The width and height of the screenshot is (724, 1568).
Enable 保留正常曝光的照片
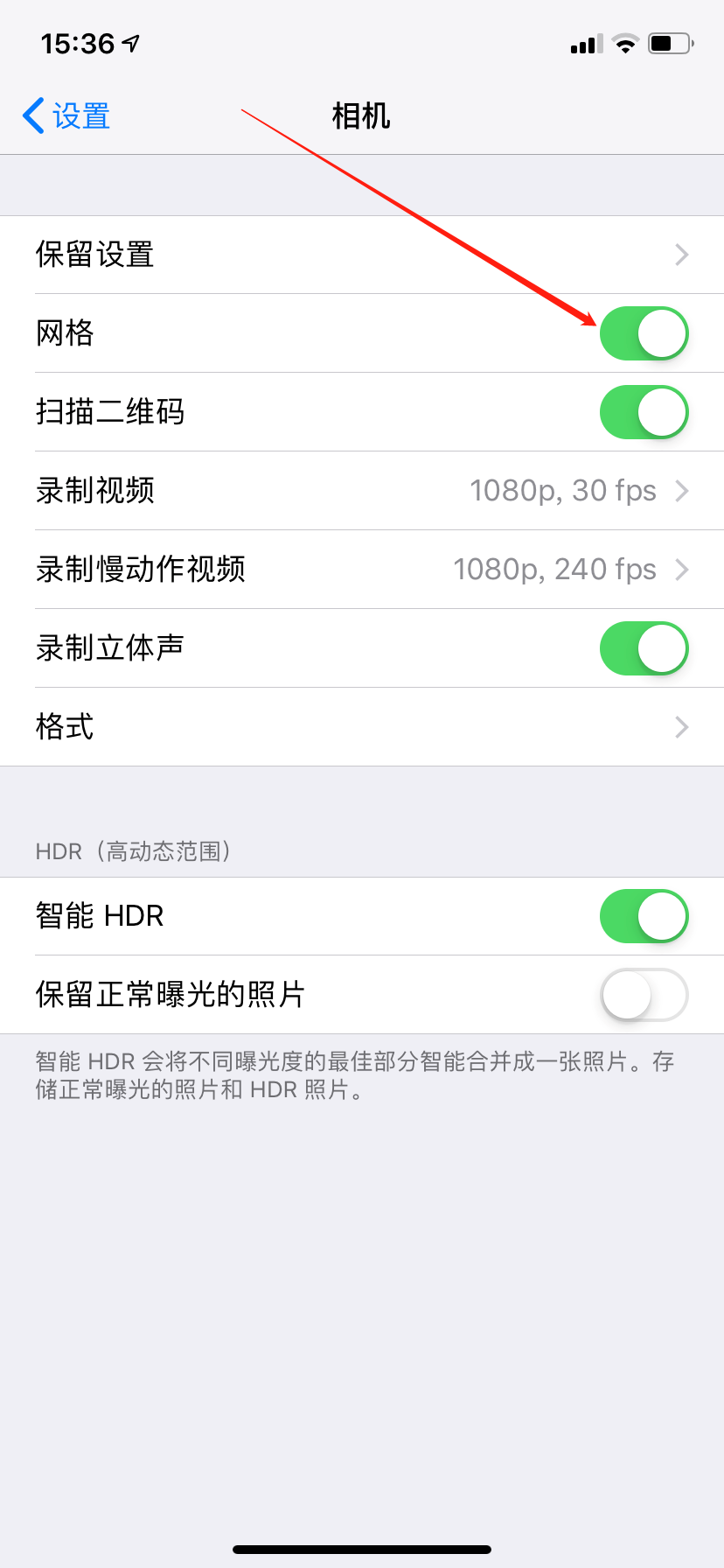tap(644, 995)
